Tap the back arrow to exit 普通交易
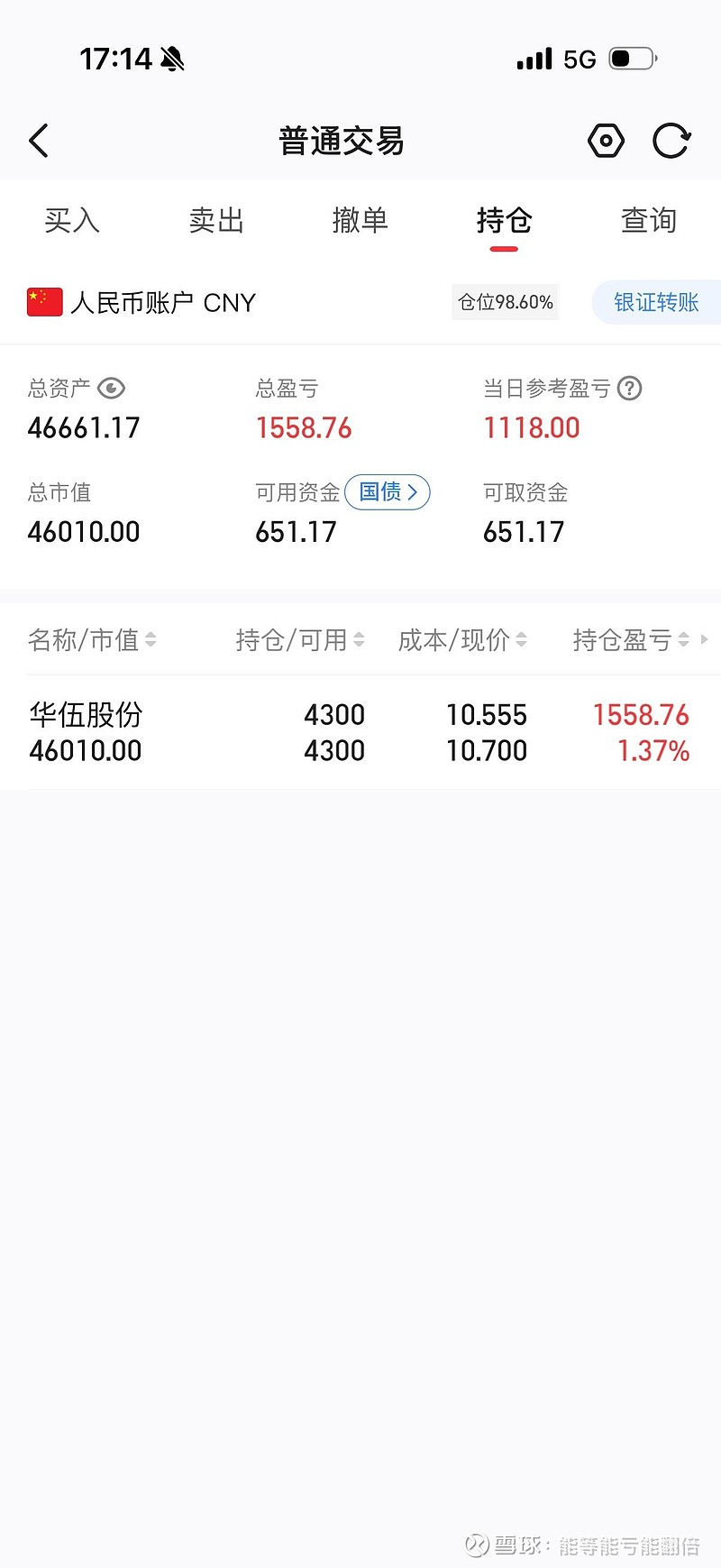This screenshot has height=1568, width=721. 38,141
